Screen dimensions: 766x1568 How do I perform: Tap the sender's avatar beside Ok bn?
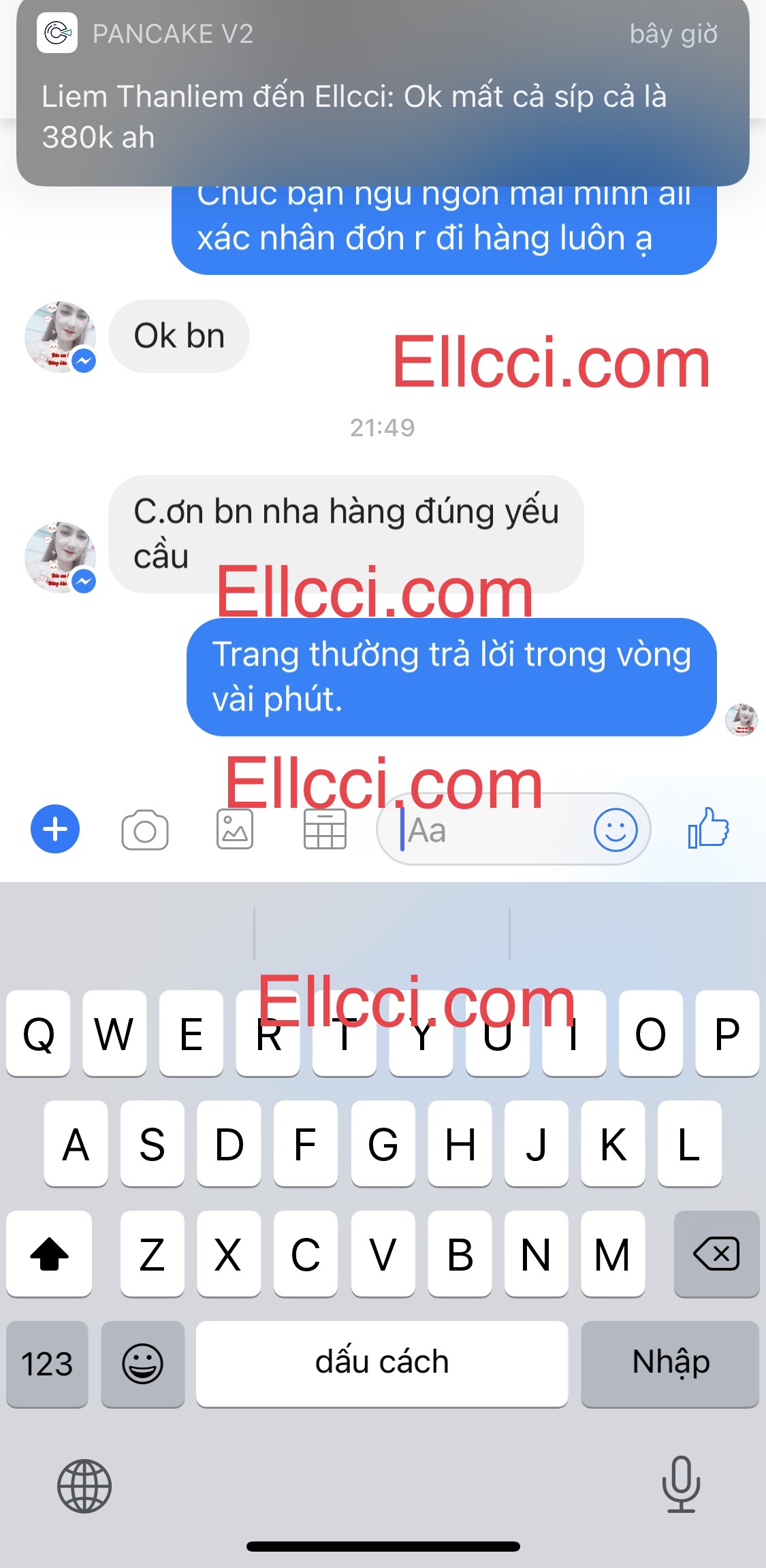click(x=60, y=337)
